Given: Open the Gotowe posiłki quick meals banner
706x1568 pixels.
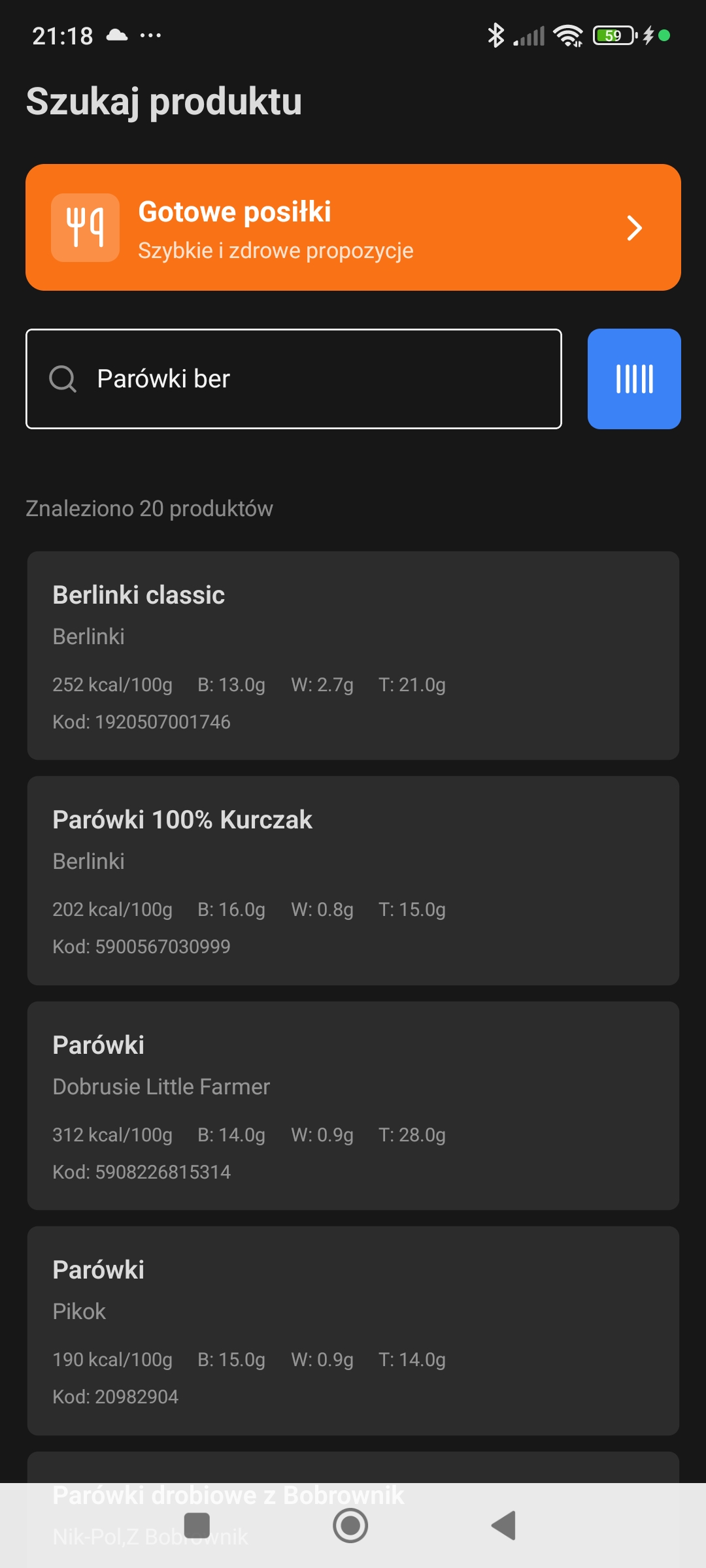Looking at the screenshot, I should pos(353,227).
